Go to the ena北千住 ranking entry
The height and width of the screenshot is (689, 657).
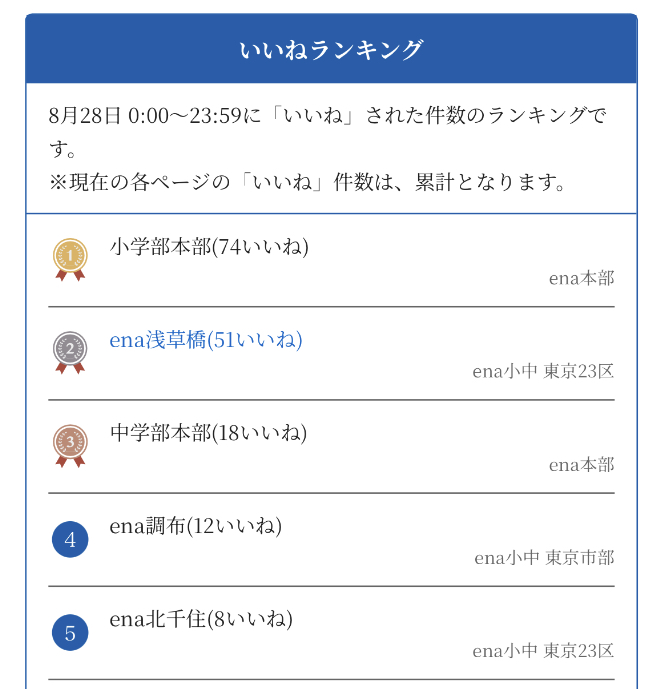coord(201,619)
